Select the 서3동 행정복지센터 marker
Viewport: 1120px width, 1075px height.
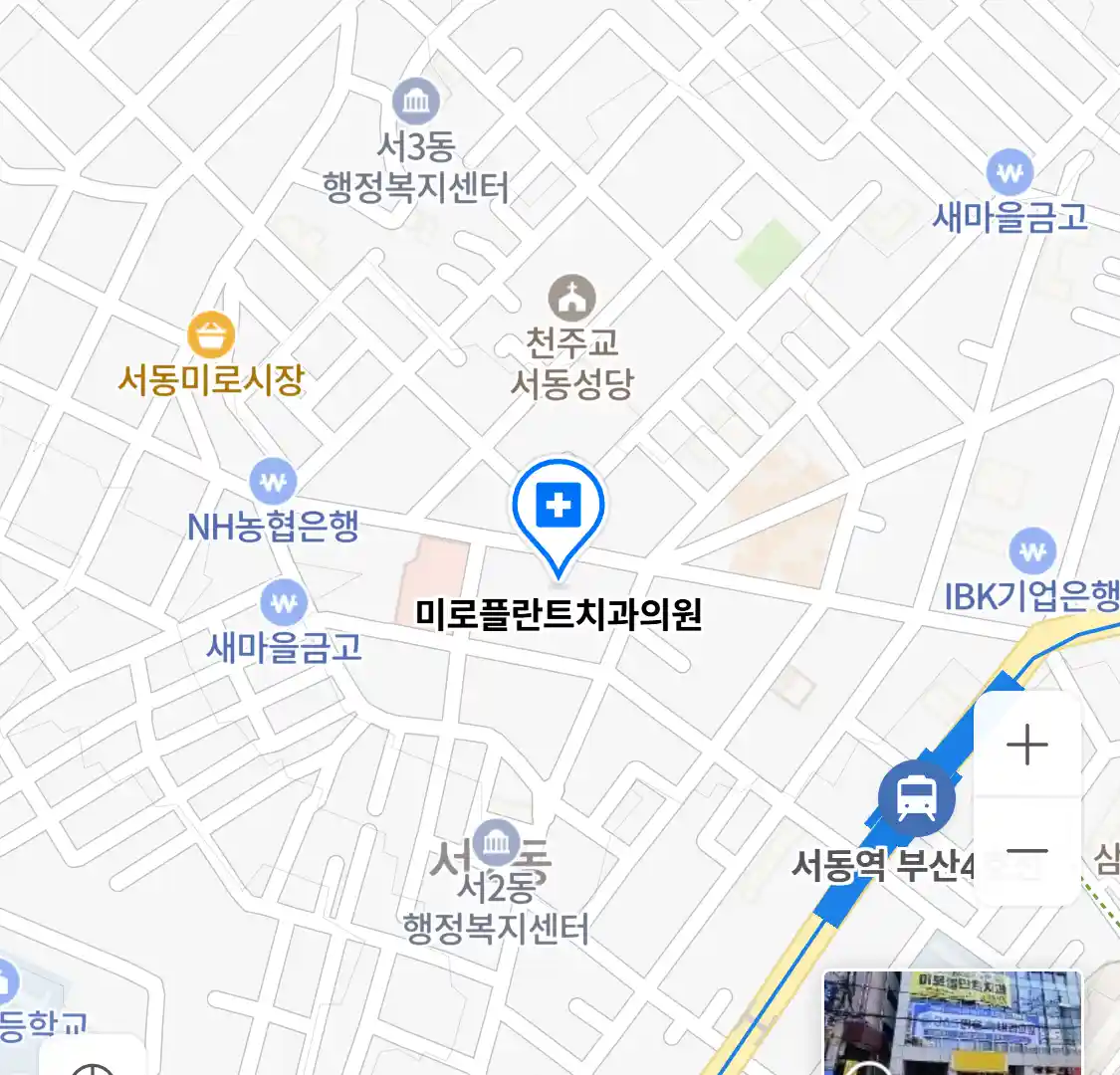tap(416, 102)
